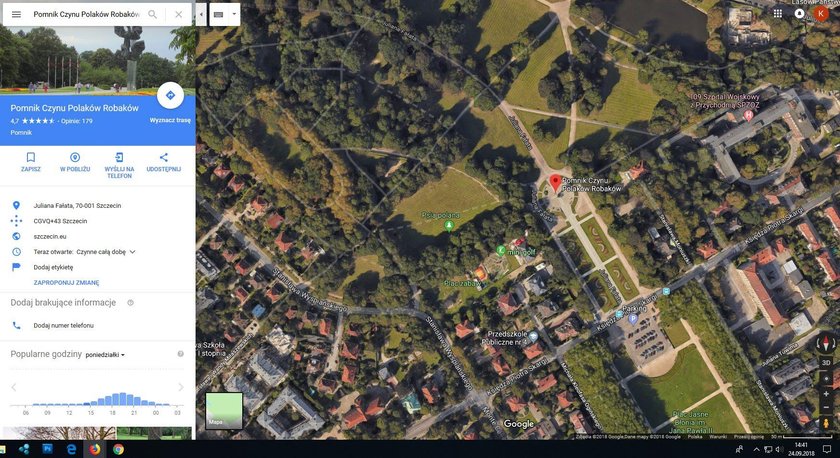
Task: Save the place with Zapisz
Action: click(31, 162)
